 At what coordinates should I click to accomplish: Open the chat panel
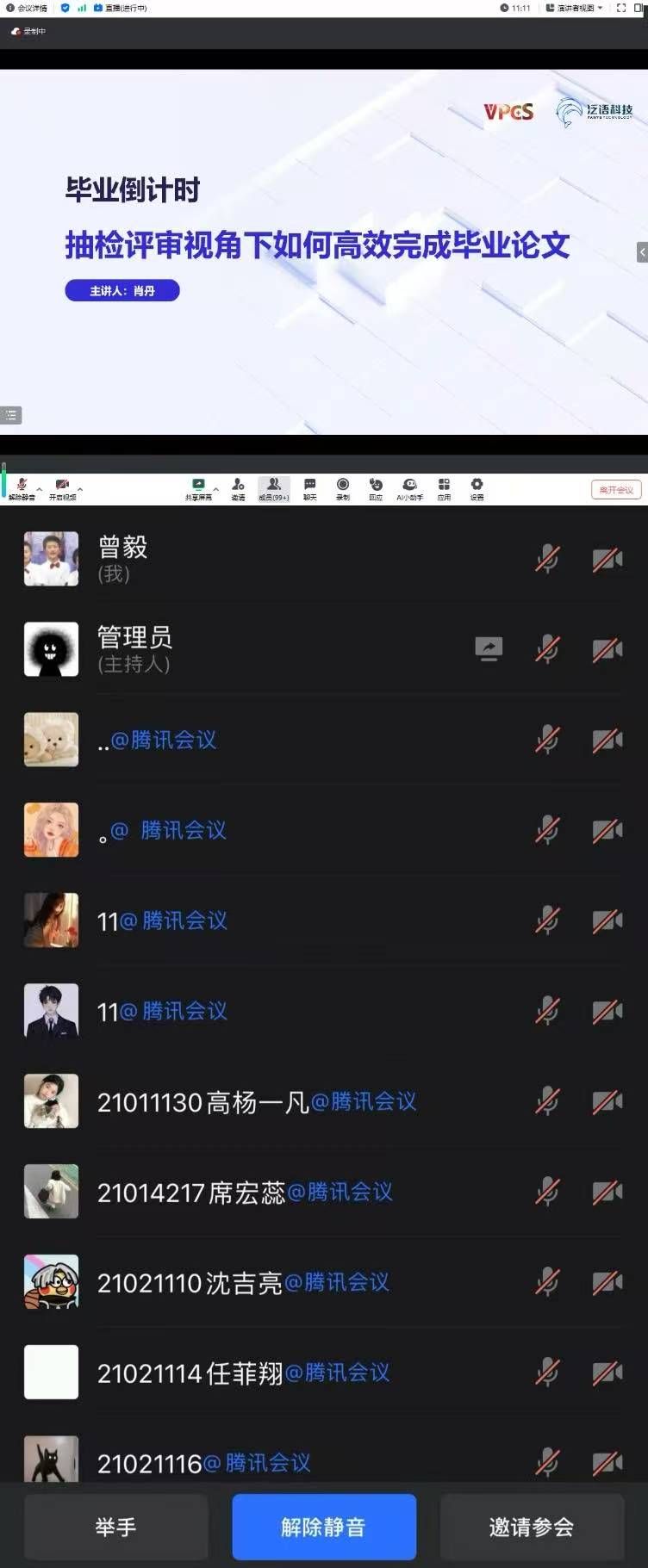309,488
